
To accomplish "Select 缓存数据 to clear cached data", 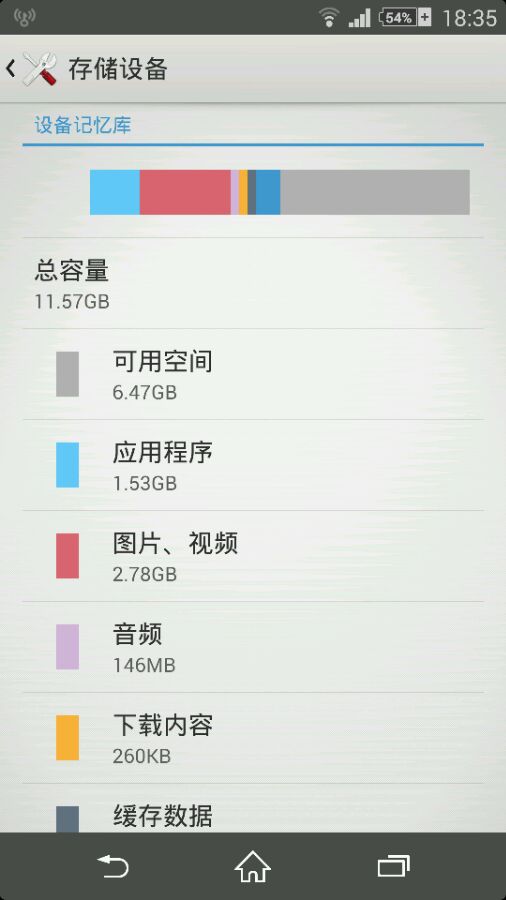I will click(253, 808).
